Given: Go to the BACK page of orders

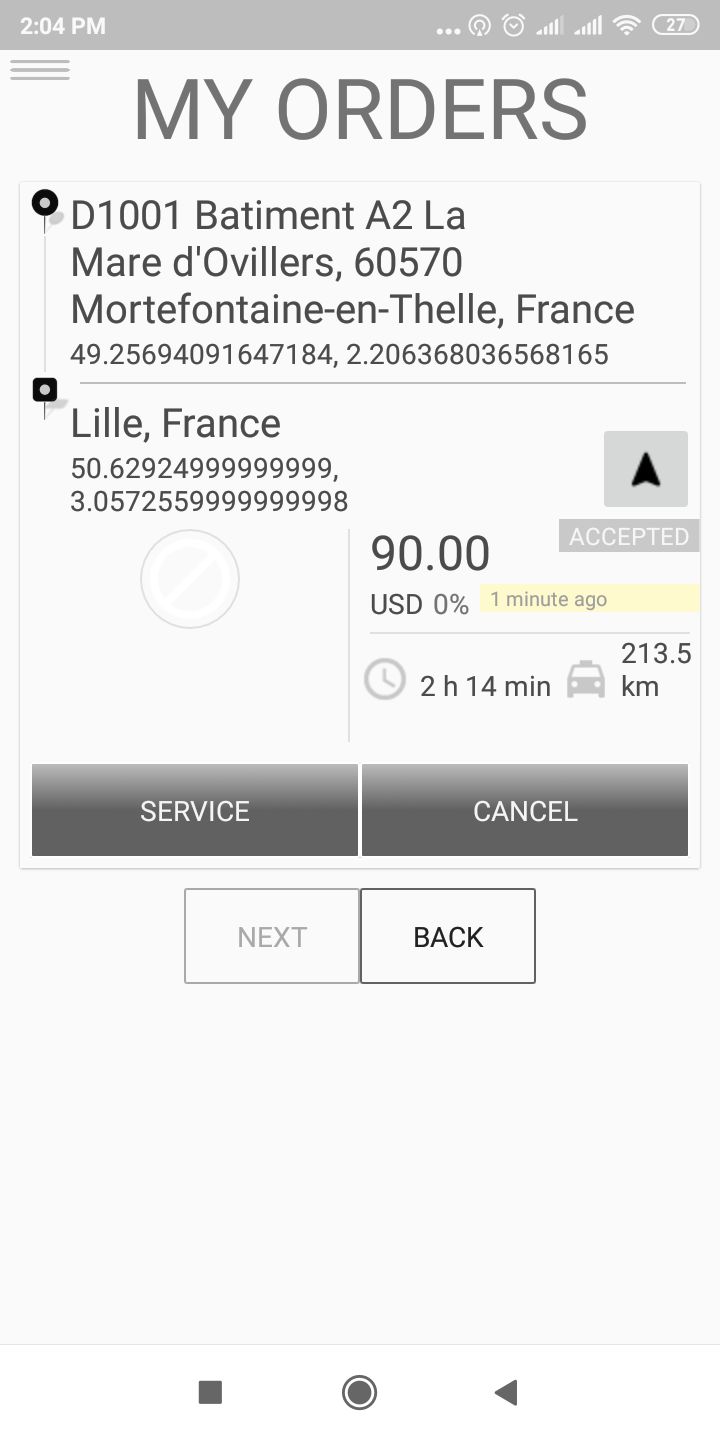Looking at the screenshot, I should pos(448,936).
